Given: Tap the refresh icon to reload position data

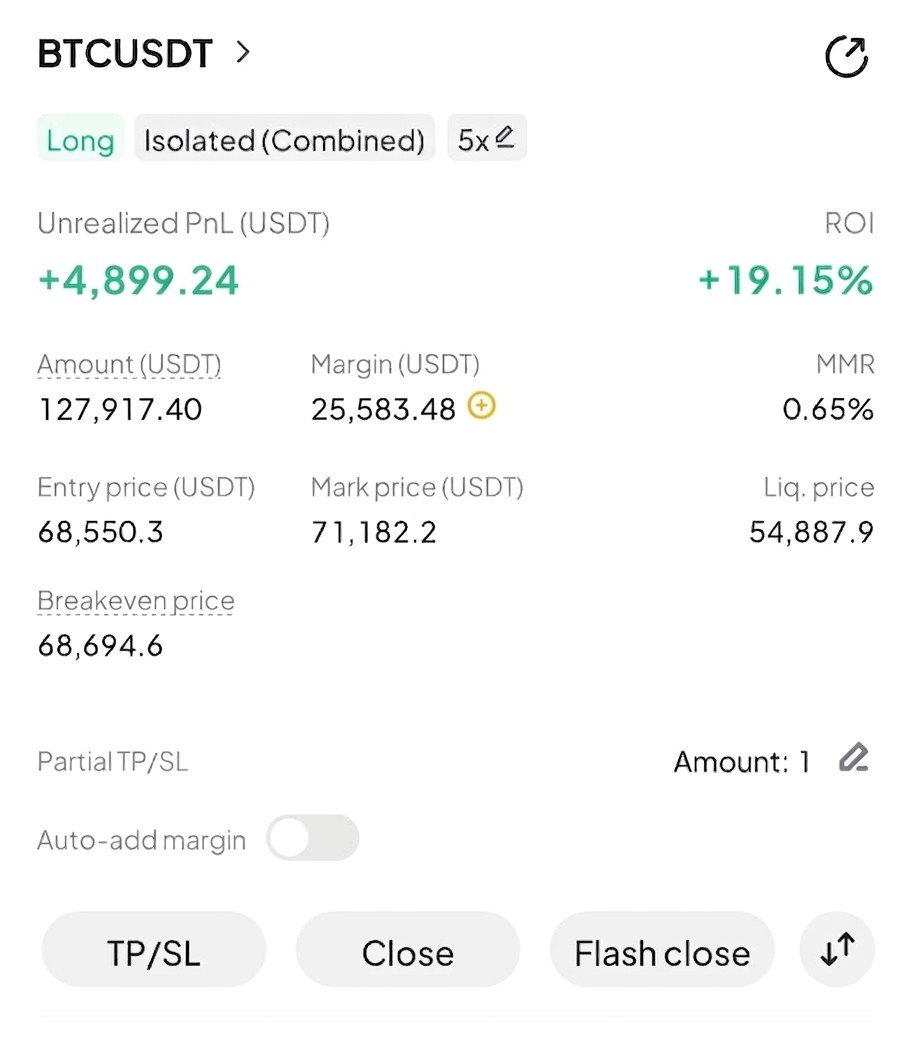Looking at the screenshot, I should [847, 58].
